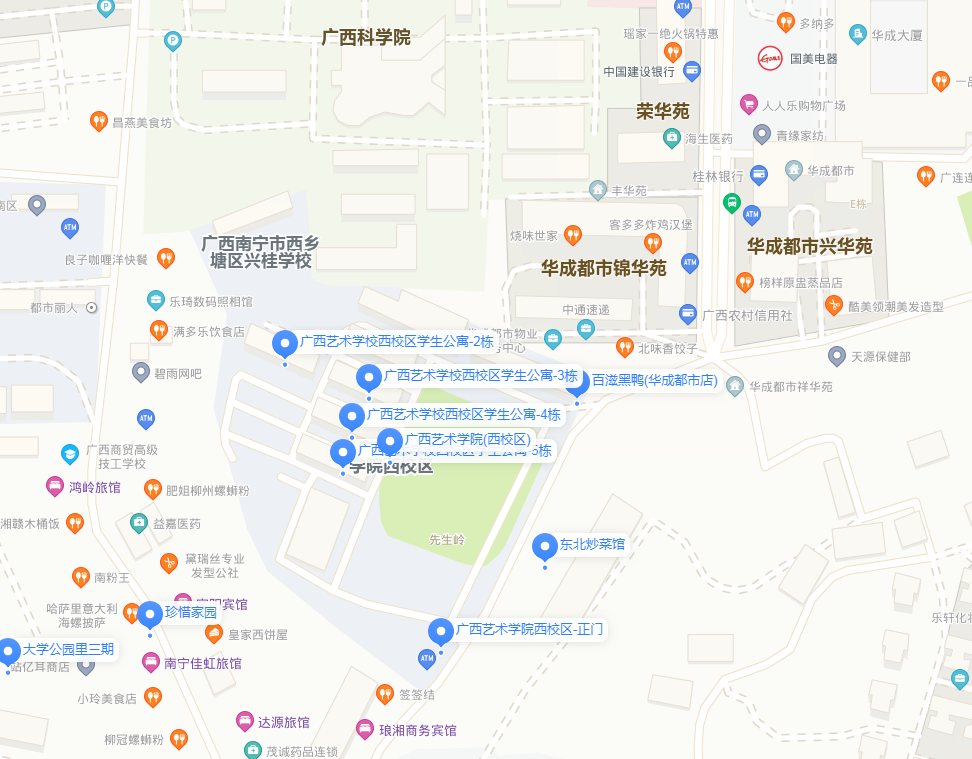The height and width of the screenshot is (759, 972).
Task: Select the 酷美领潮美发造型 marker
Action: click(x=833, y=304)
